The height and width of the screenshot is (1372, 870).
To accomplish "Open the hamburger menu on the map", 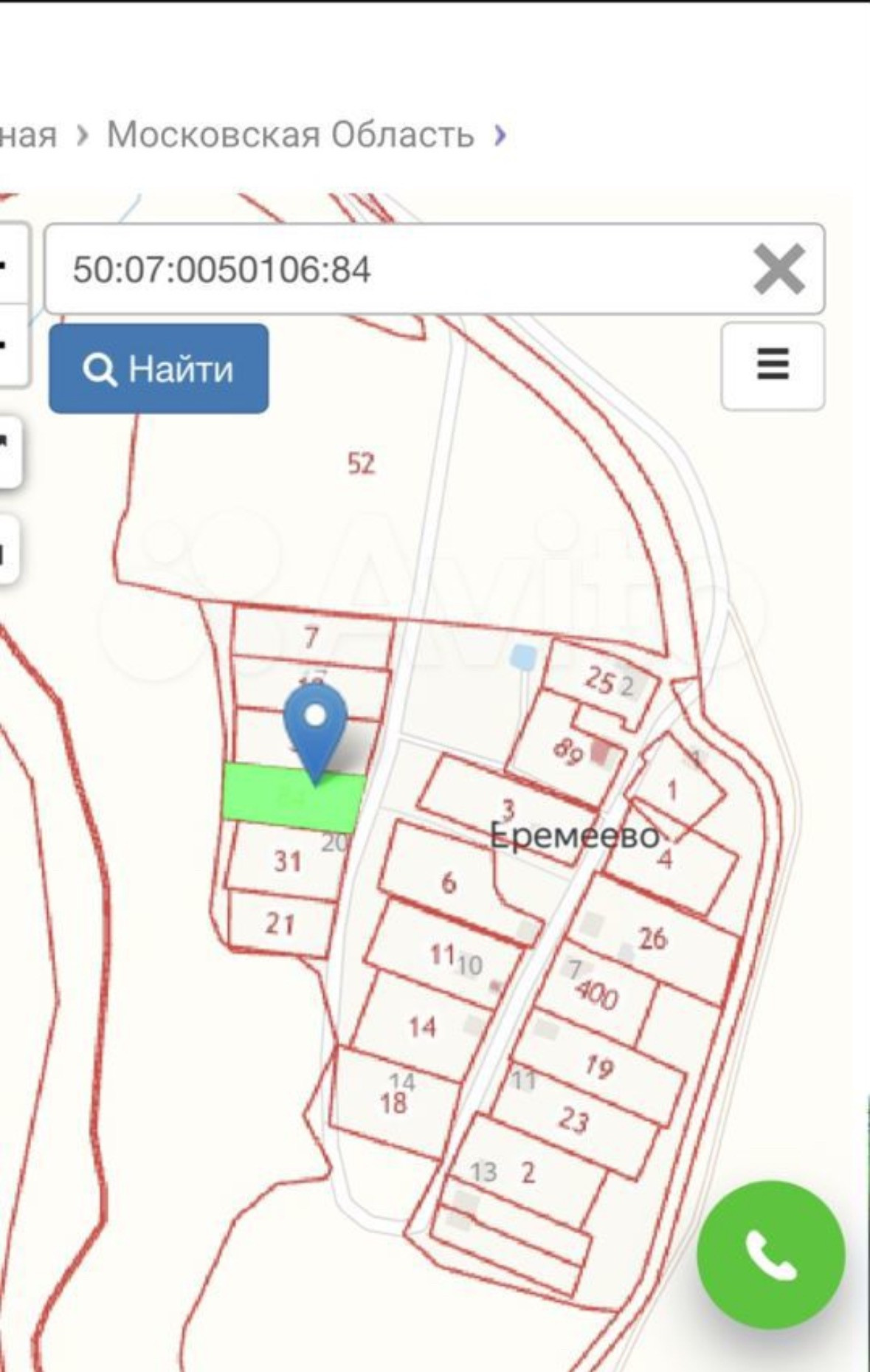I will tap(773, 365).
